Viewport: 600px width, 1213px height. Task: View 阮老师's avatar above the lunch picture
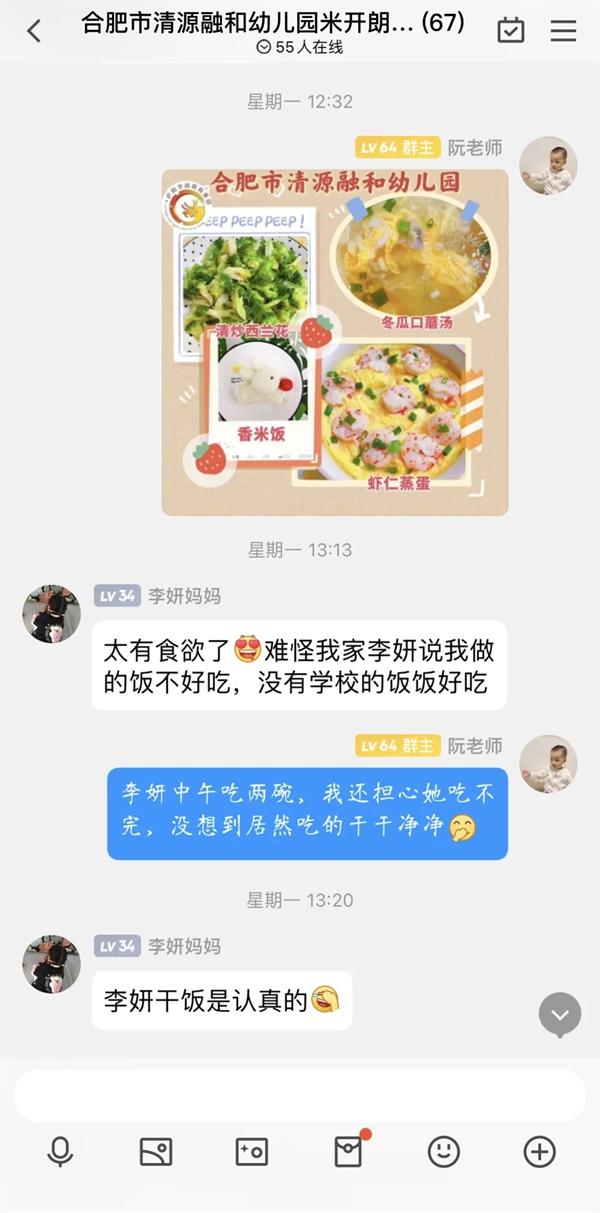click(549, 165)
